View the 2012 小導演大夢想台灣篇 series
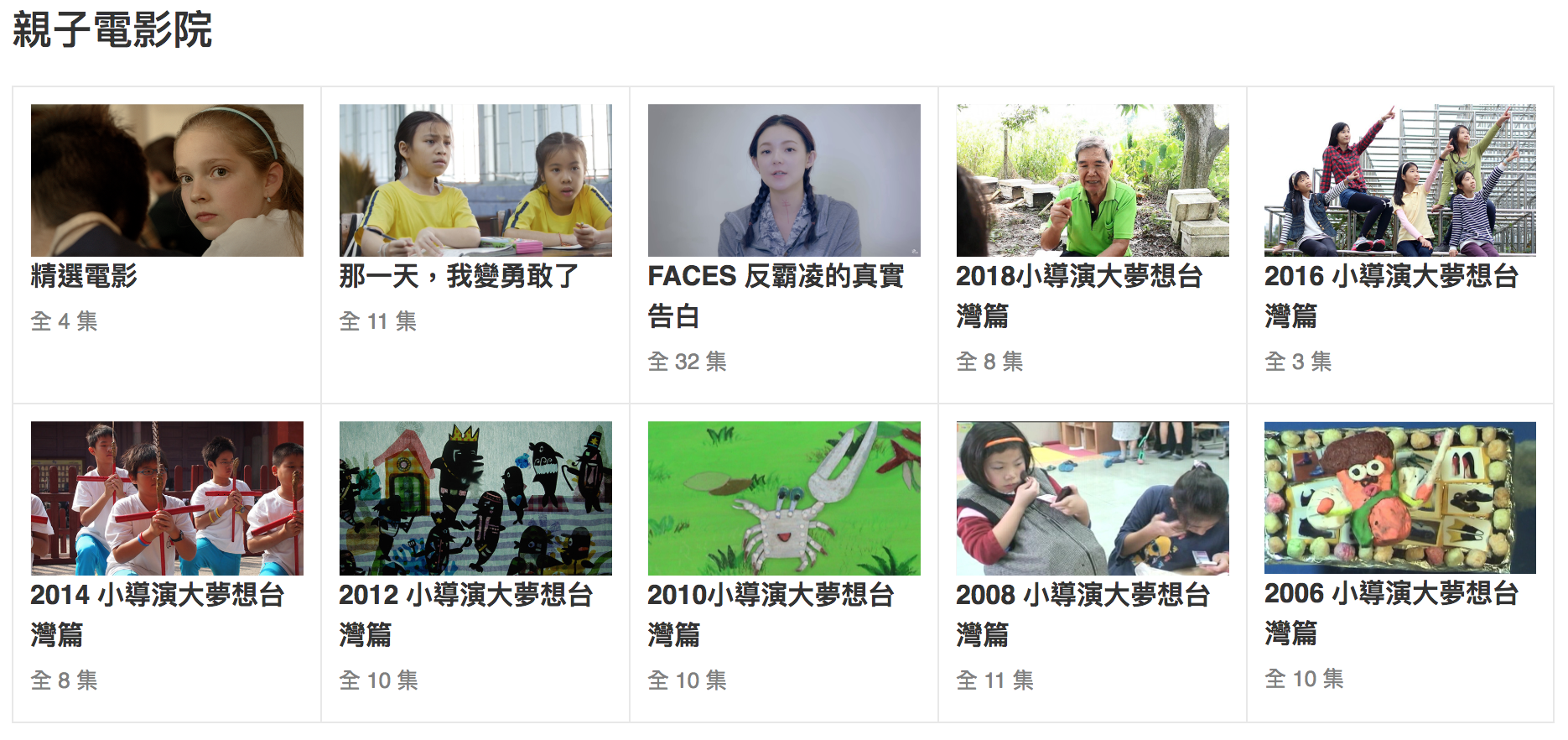The width and height of the screenshot is (1568, 740). tap(475, 498)
